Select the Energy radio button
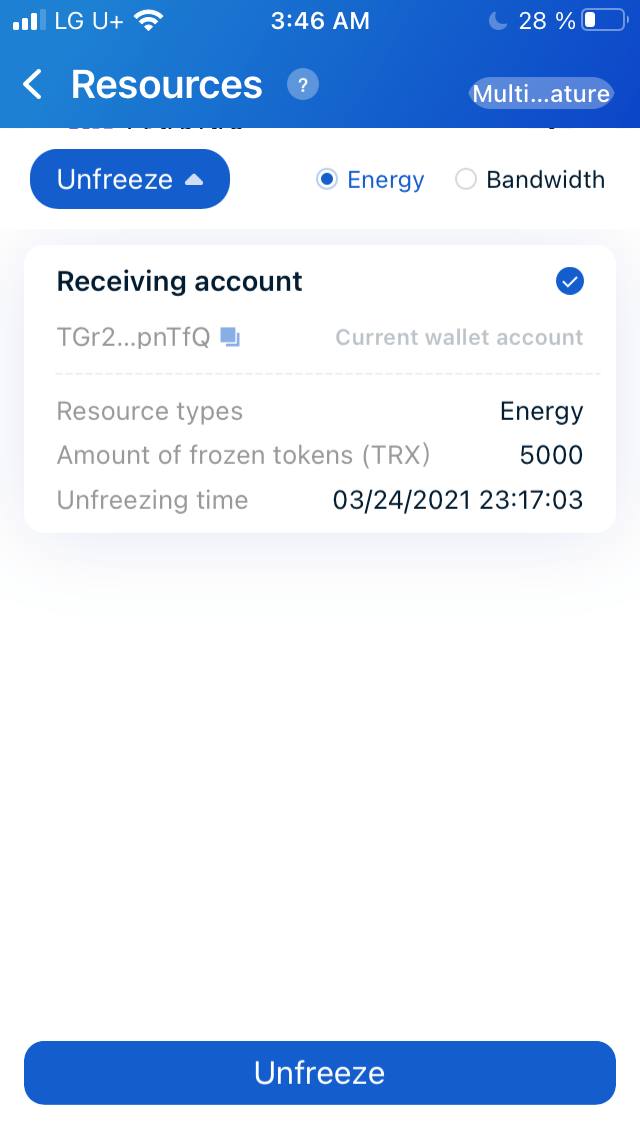640x1136 pixels. tap(327, 180)
